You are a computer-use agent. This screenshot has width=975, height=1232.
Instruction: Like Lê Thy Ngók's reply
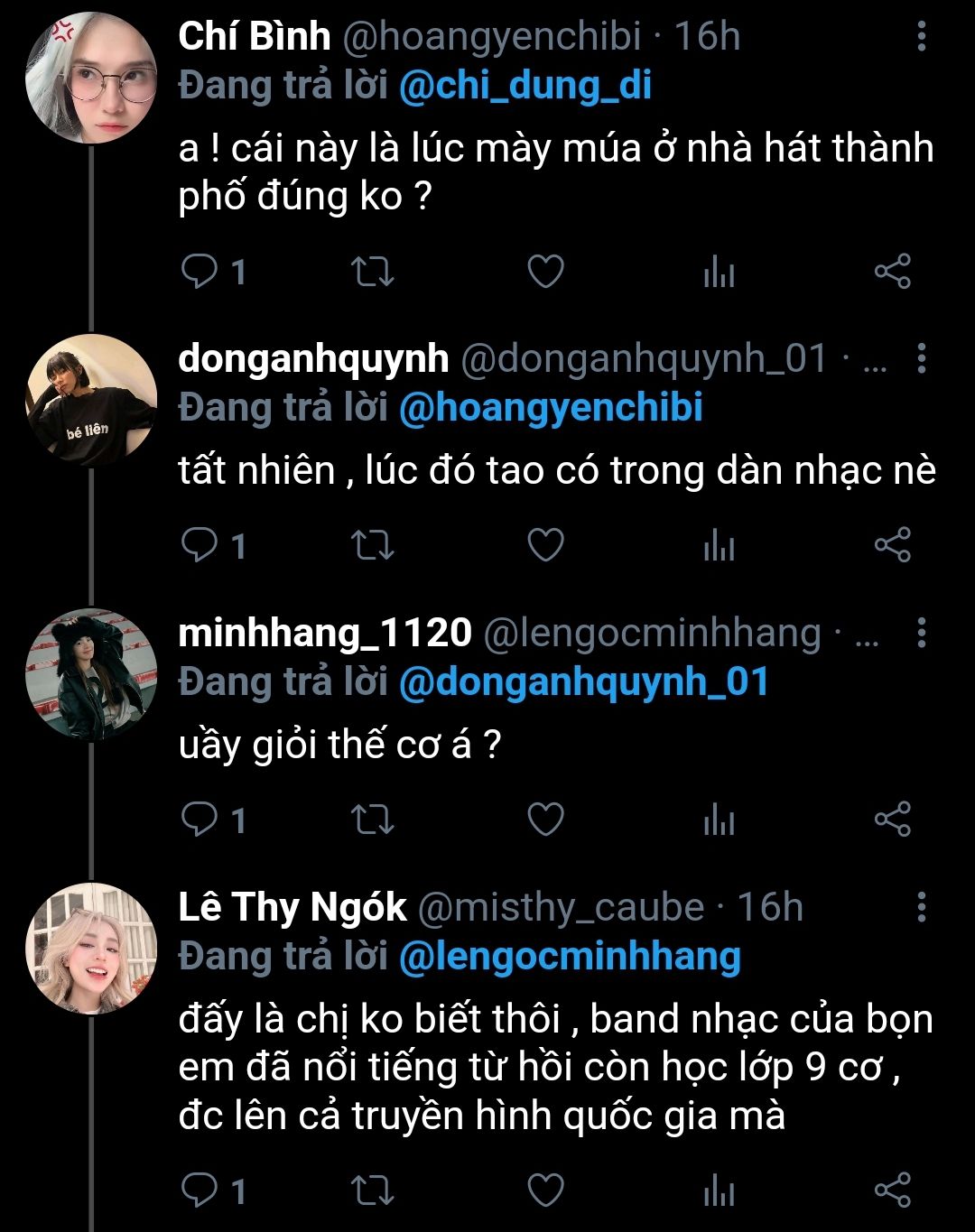point(545,1190)
